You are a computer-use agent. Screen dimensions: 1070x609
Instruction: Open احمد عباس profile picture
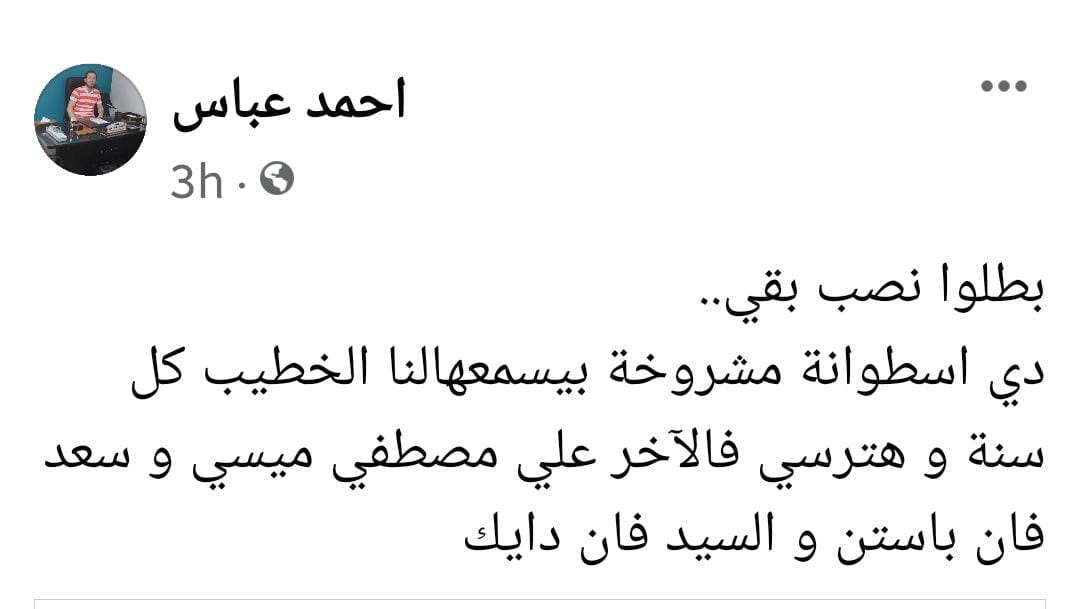pyautogui.click(x=90, y=120)
